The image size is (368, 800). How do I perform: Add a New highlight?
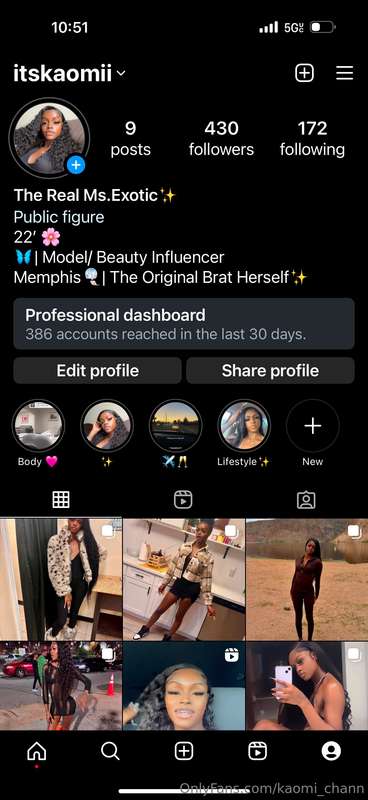312,433
